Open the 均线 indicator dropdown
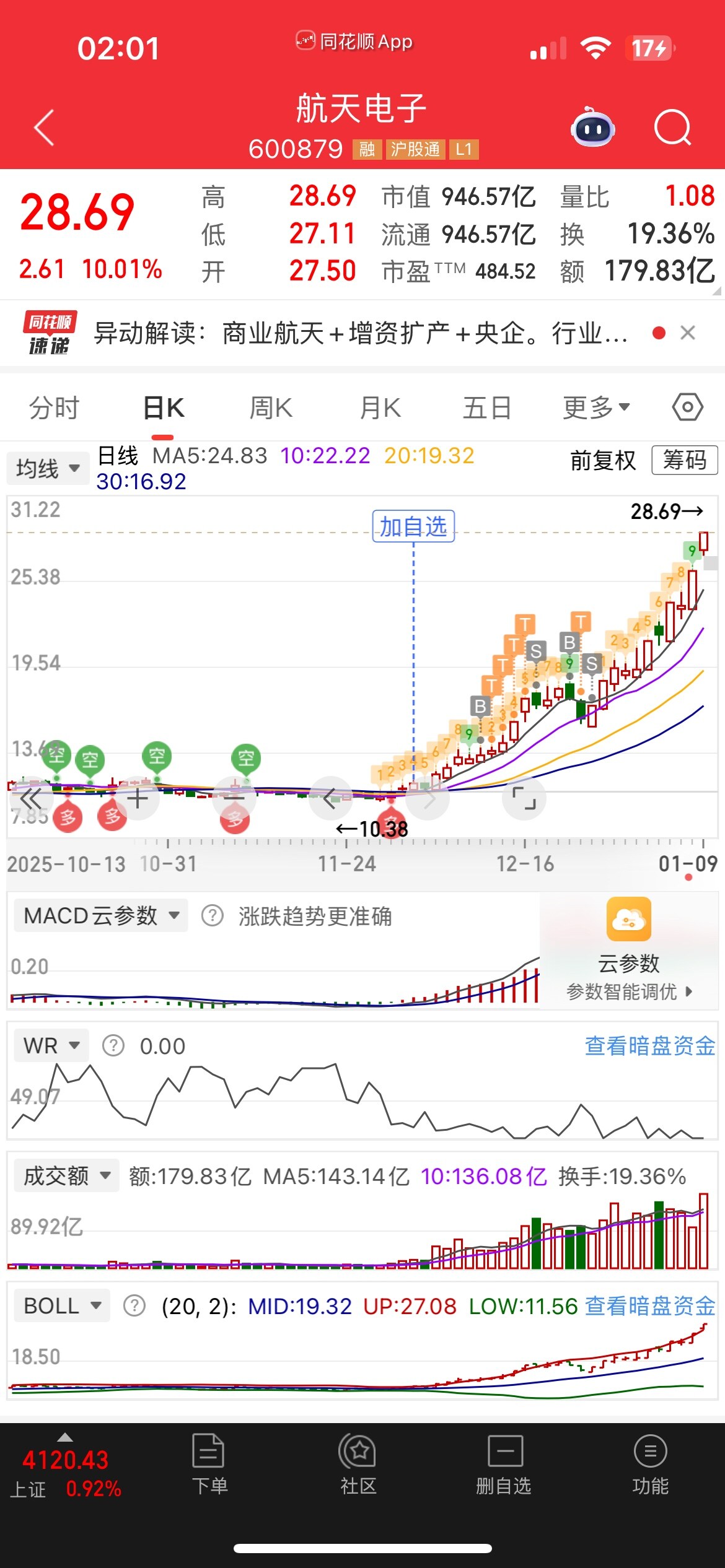Image resolution: width=725 pixels, height=1568 pixels. (48, 468)
